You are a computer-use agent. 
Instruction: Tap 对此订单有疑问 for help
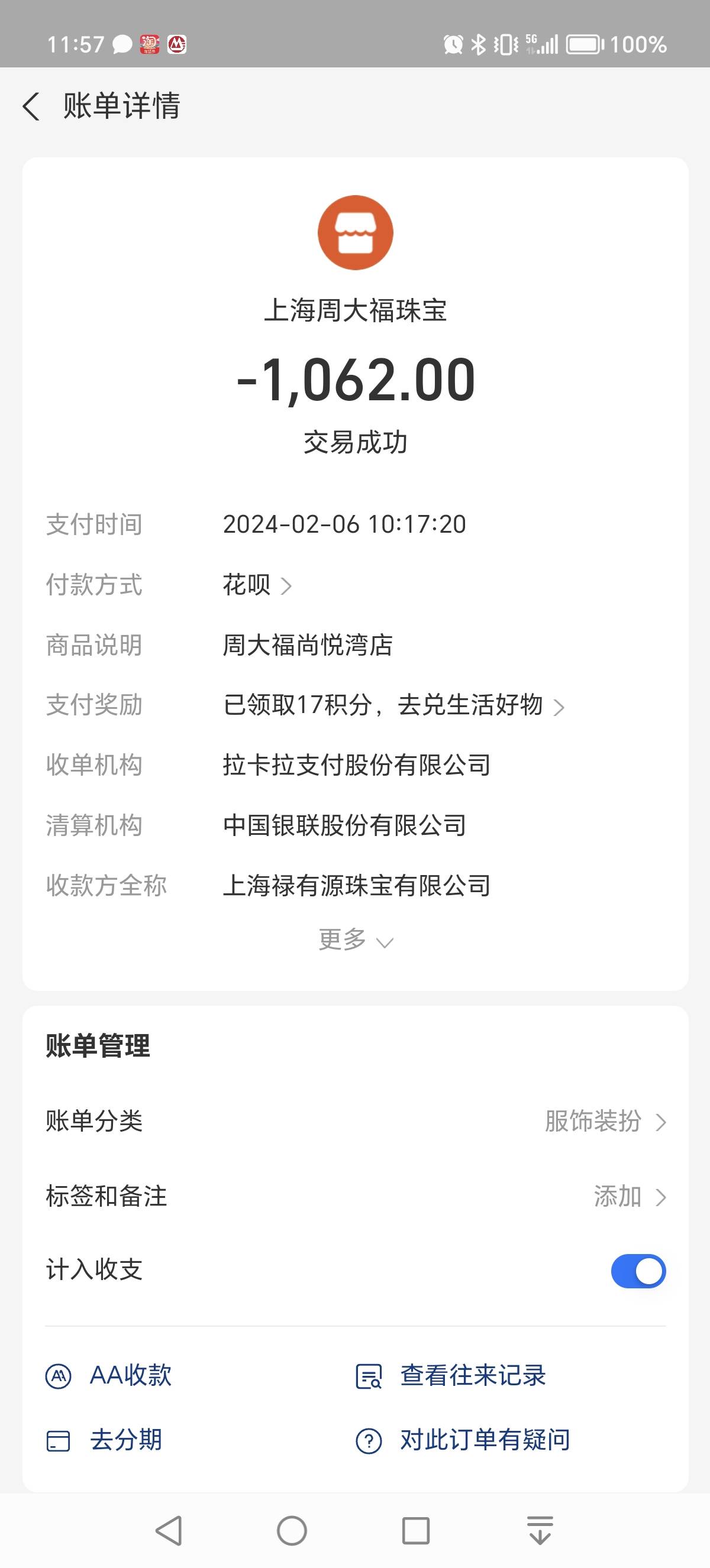(x=463, y=1440)
